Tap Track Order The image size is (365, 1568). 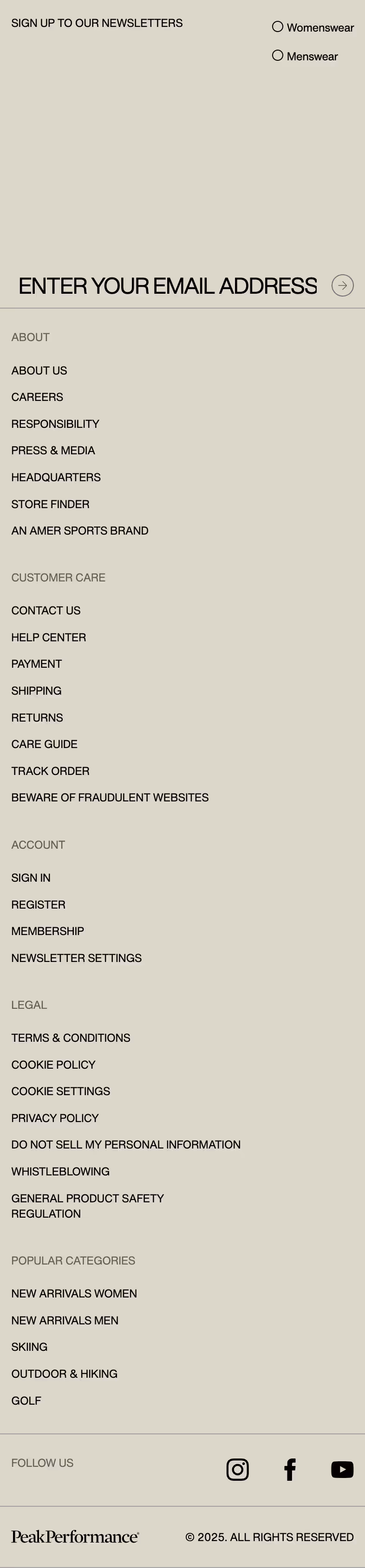point(50,771)
